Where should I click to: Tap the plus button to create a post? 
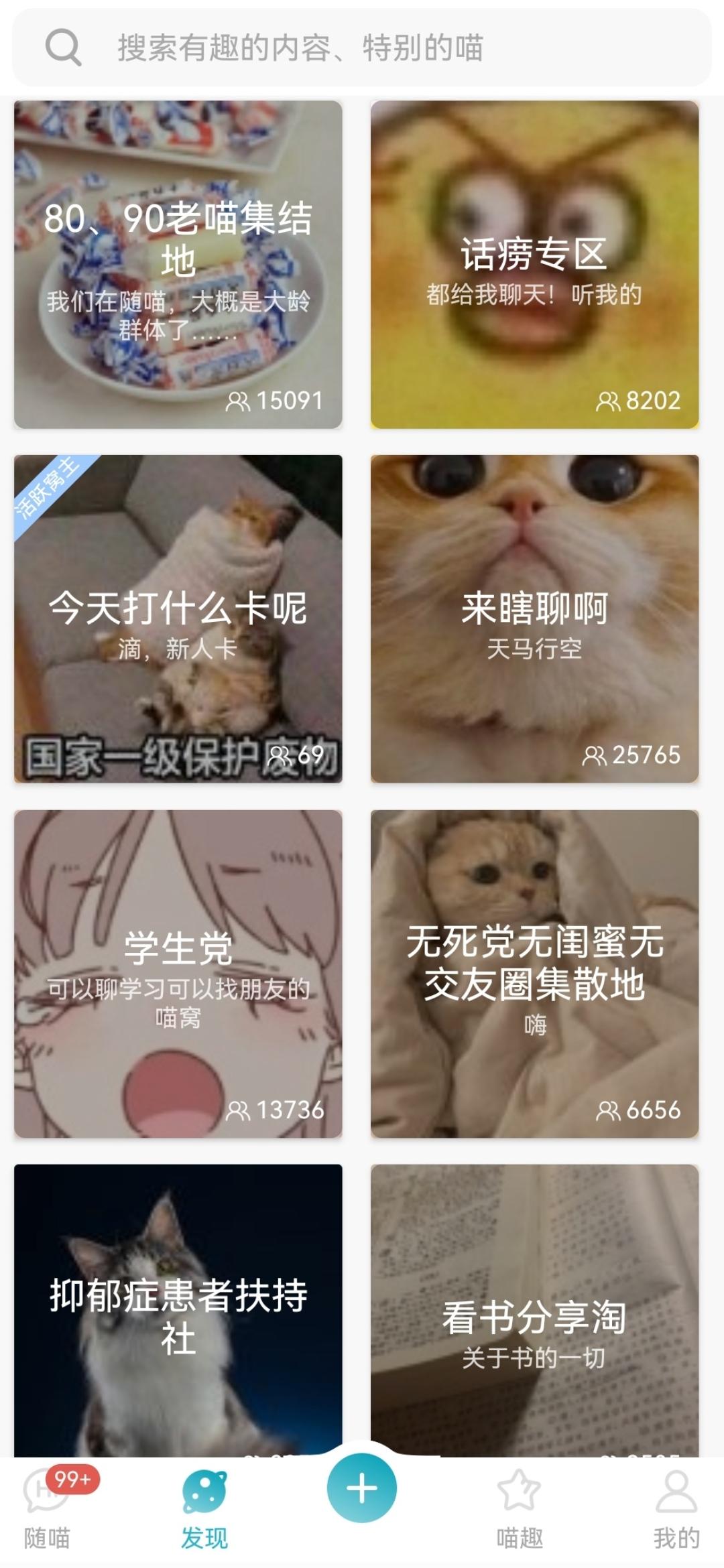[x=362, y=1489]
